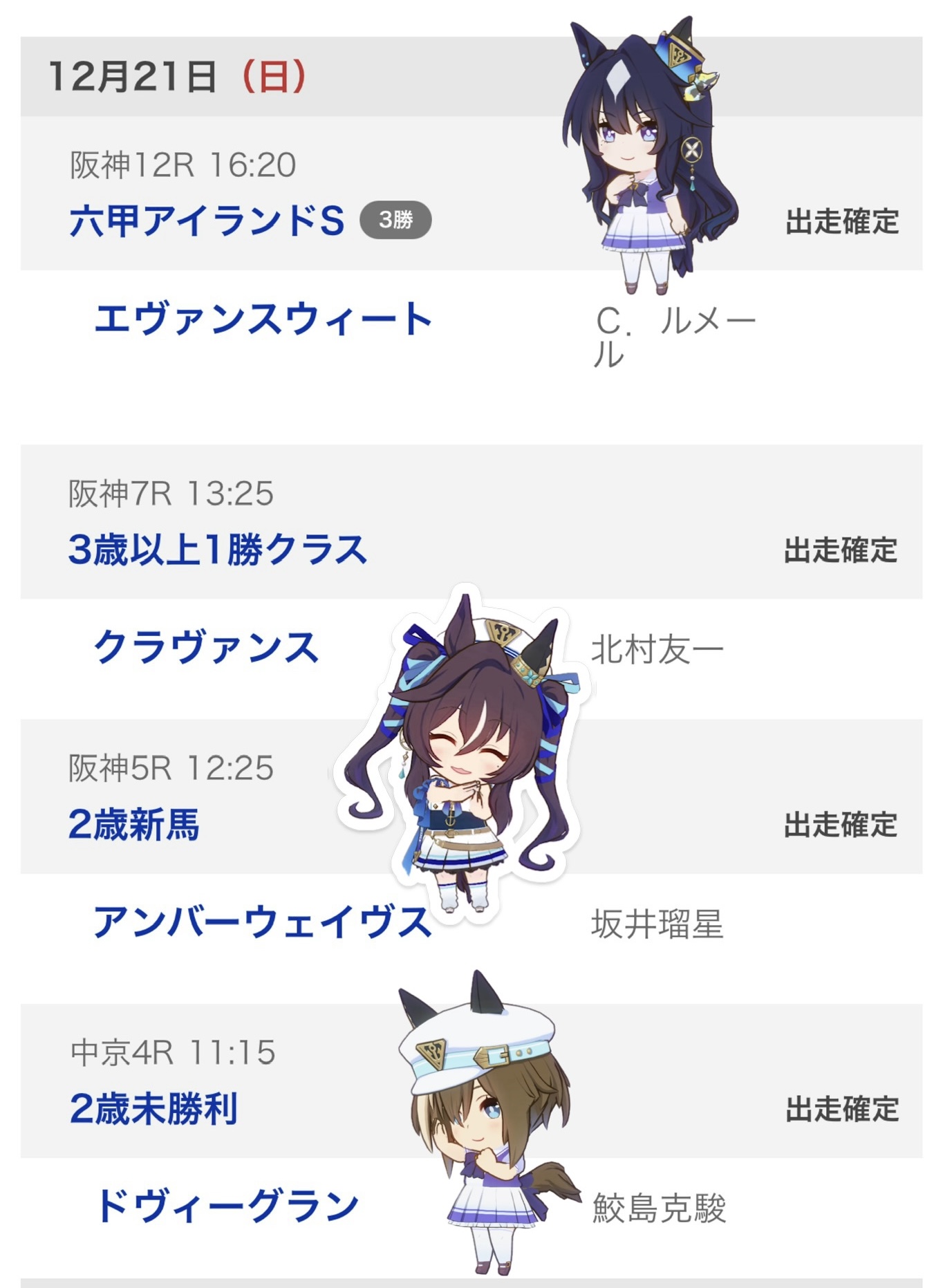This screenshot has height=1288, width=943.
Task: Open the 3歳以上1勝クラス race
Action: 217,550
